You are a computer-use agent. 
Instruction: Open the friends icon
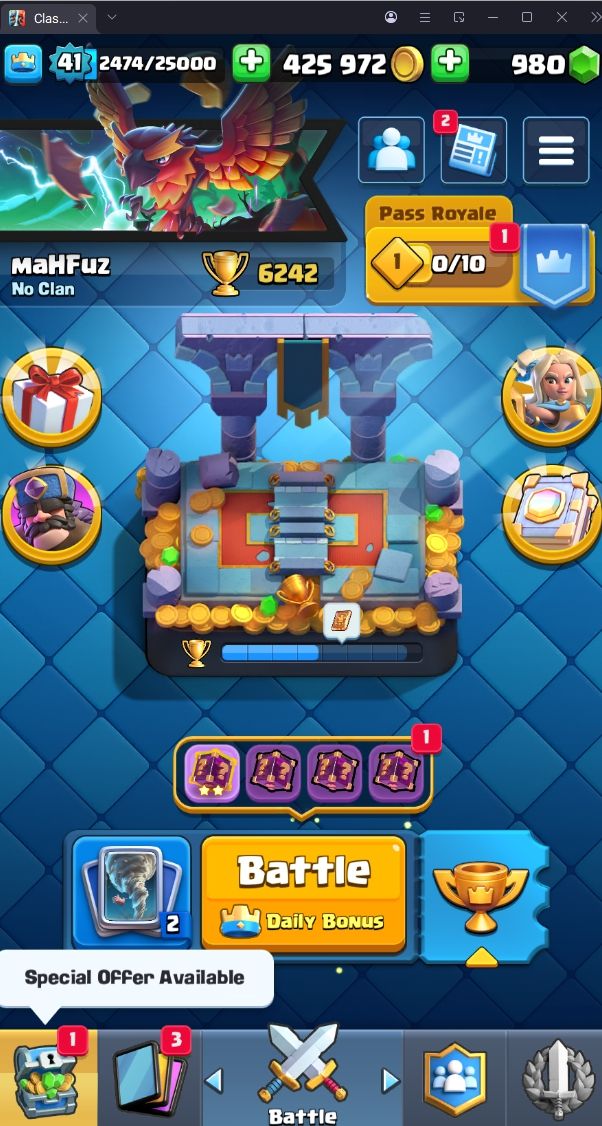391,151
